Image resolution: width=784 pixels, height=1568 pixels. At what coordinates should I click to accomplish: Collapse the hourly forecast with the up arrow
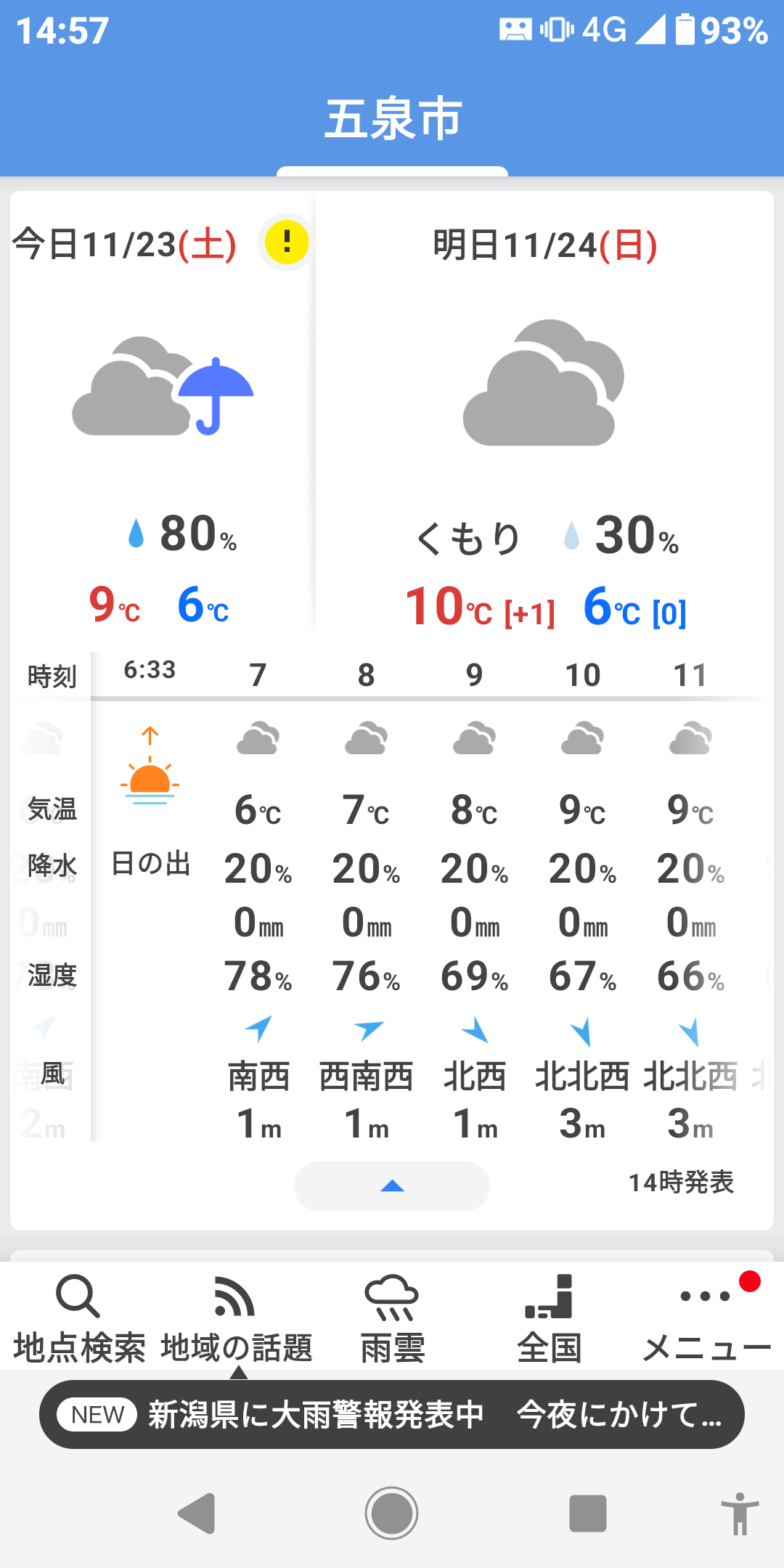pyautogui.click(x=392, y=1185)
